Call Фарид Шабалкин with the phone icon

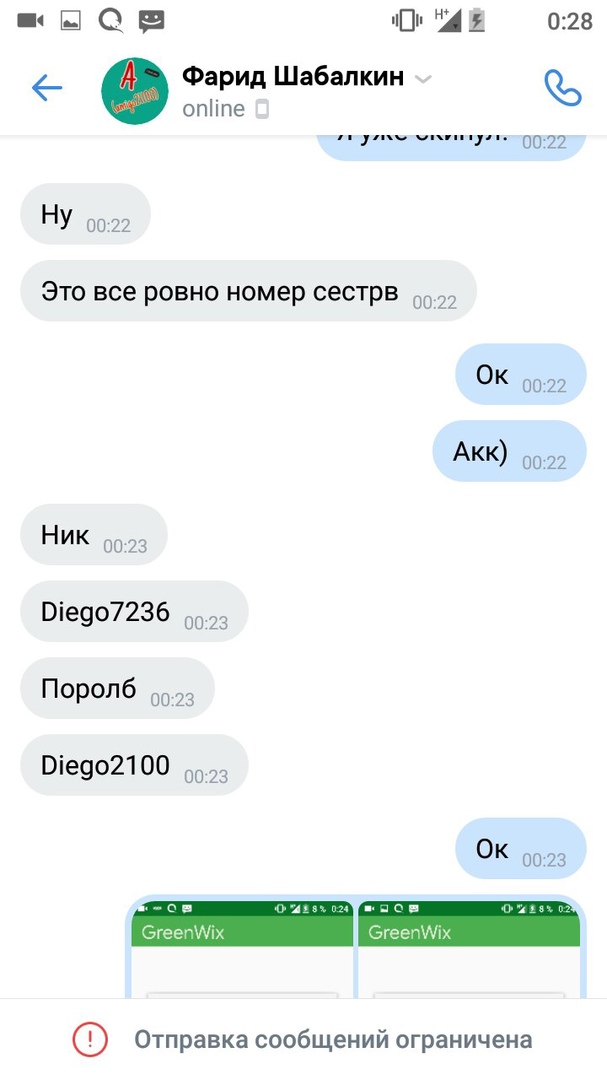click(562, 88)
